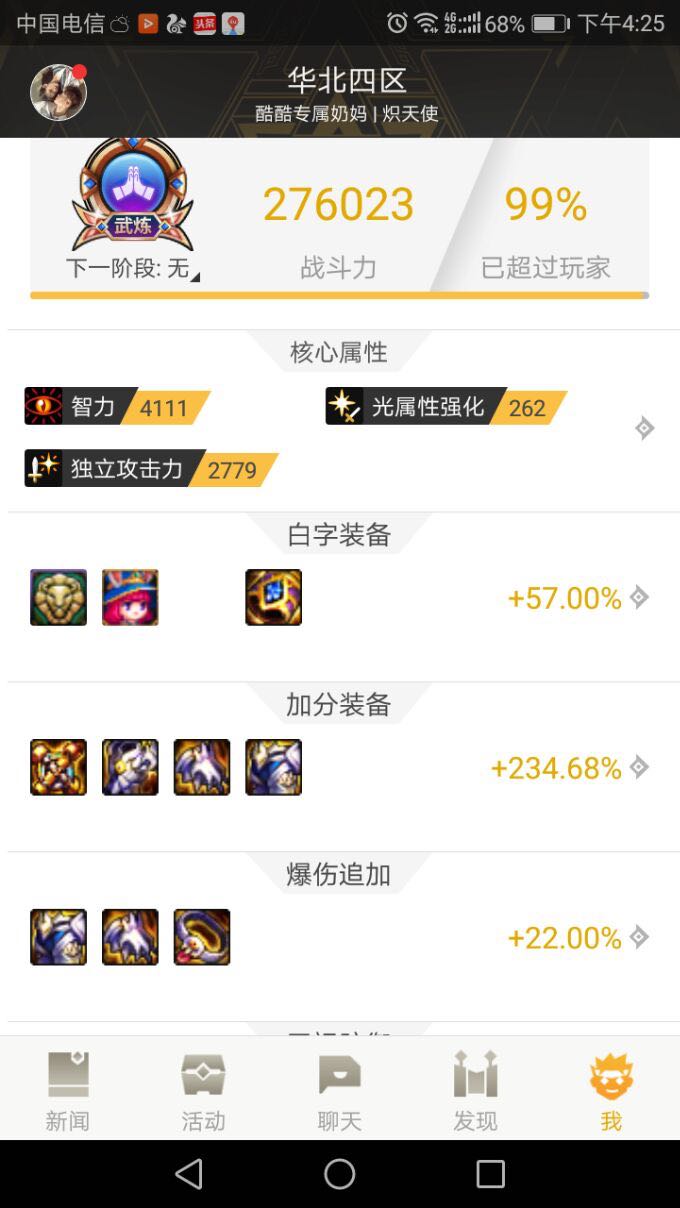Select the 我 tab
680x1208 pixels.
611,1092
